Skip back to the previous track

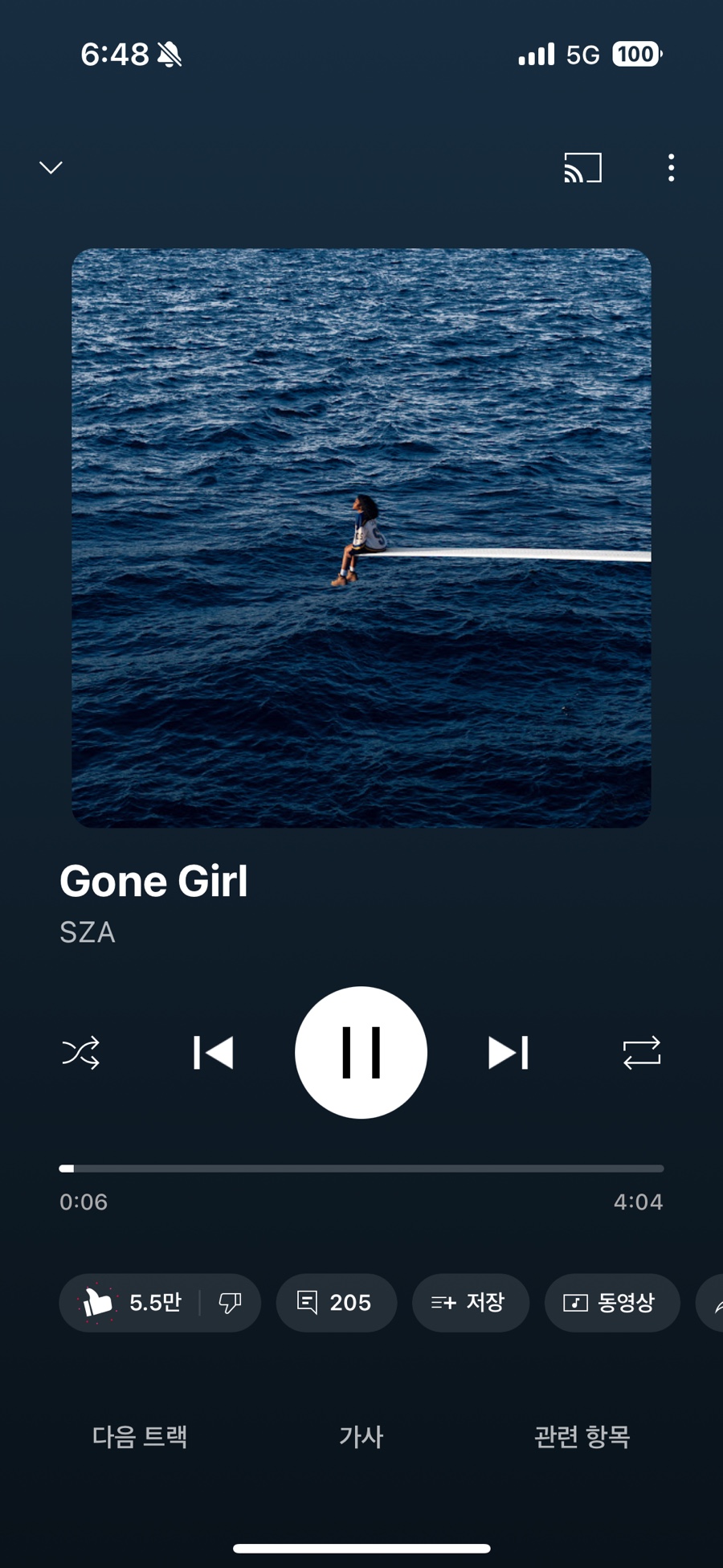214,1052
